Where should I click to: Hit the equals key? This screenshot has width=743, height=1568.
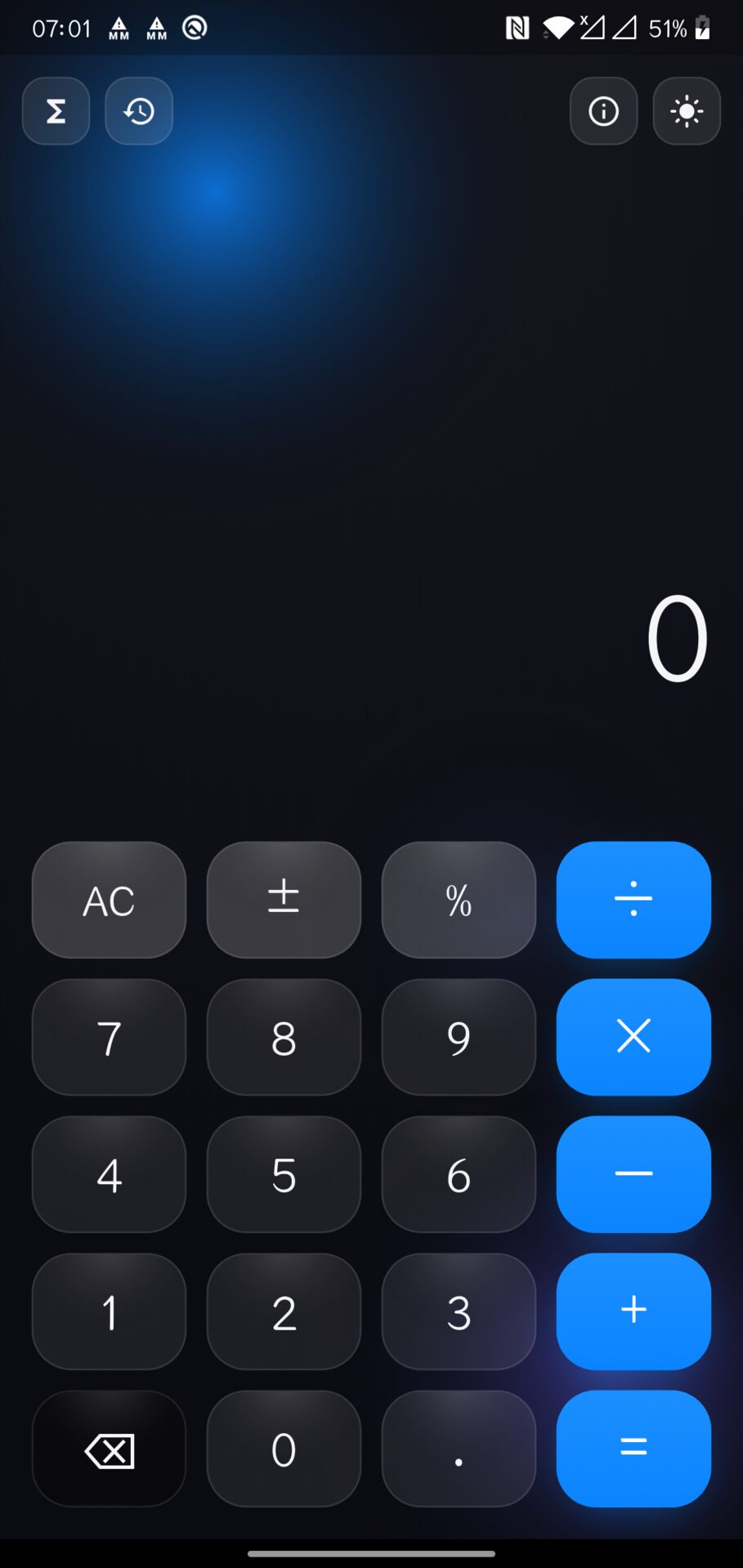633,1449
